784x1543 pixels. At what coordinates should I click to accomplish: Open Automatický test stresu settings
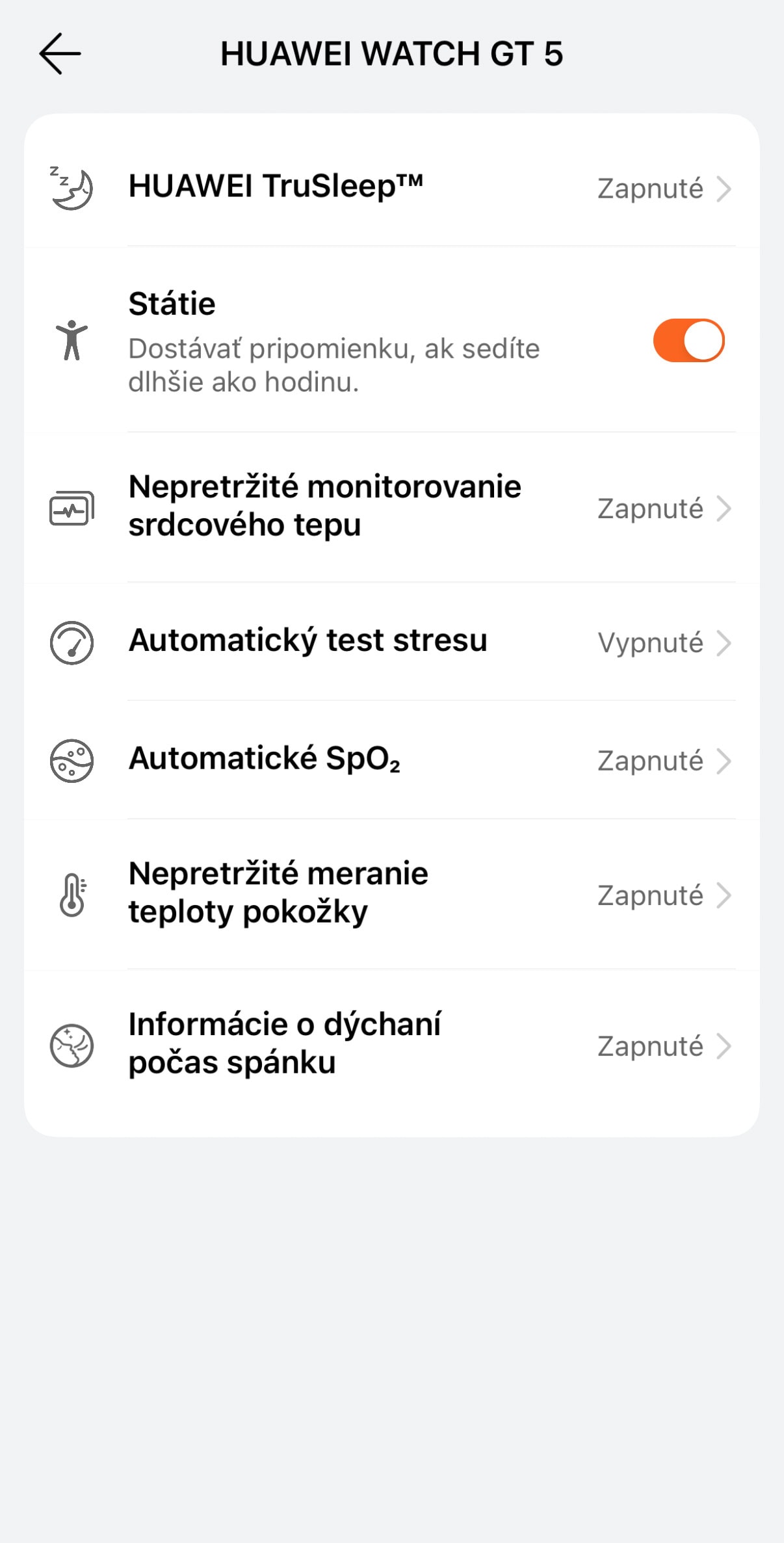click(392, 642)
